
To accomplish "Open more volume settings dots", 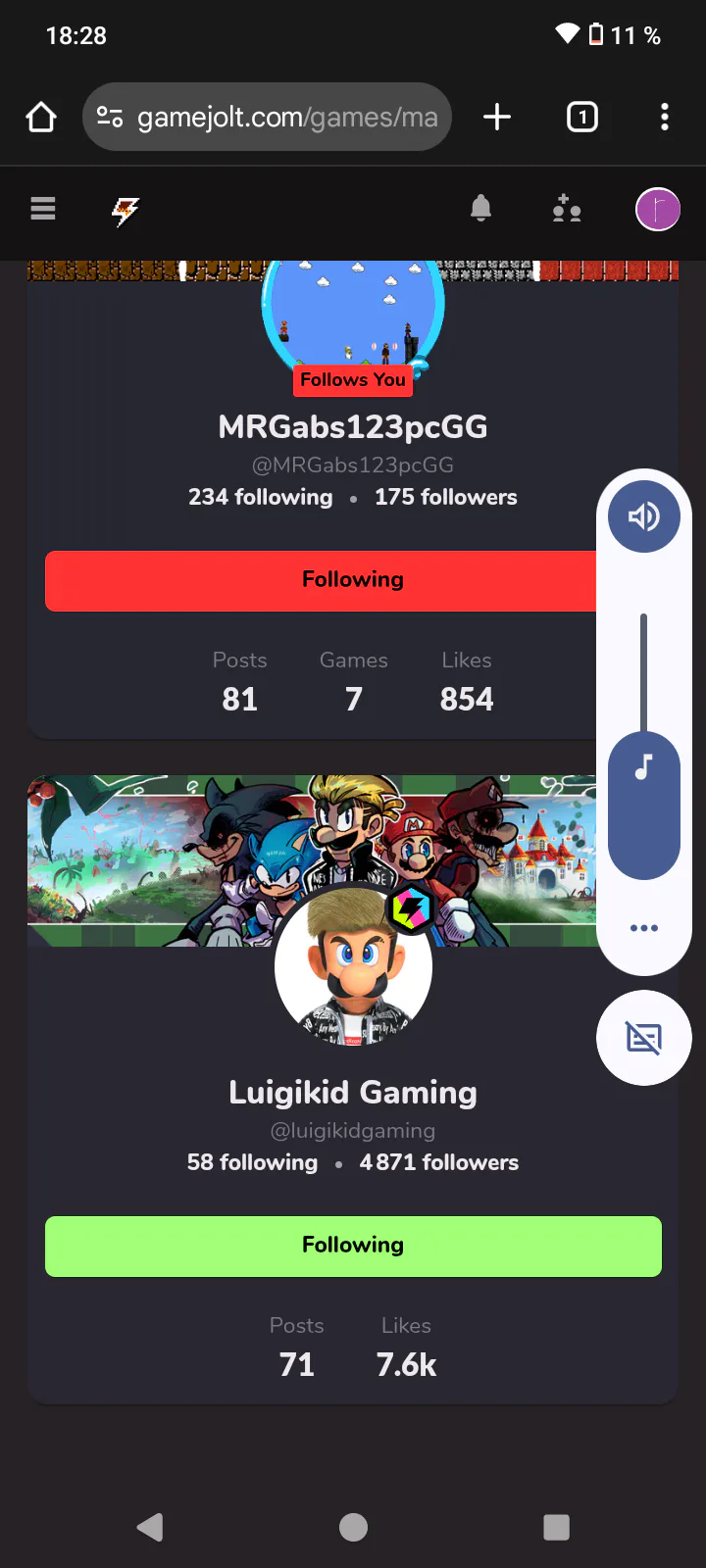I will [x=644, y=928].
